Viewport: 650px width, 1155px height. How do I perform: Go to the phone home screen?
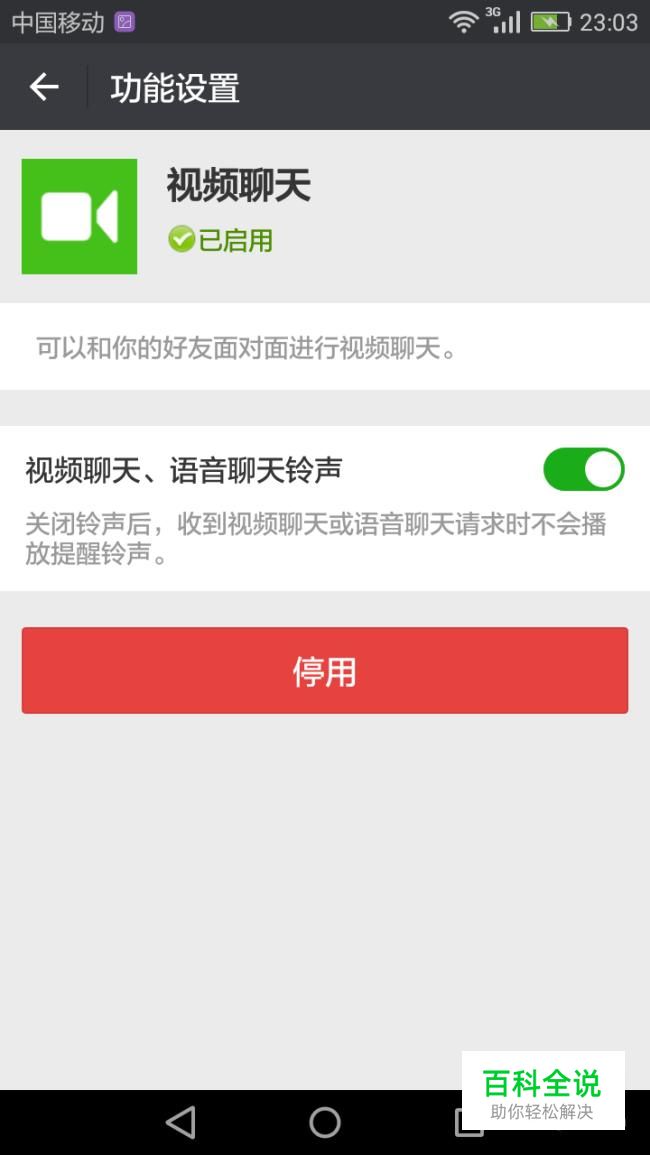click(325, 1122)
